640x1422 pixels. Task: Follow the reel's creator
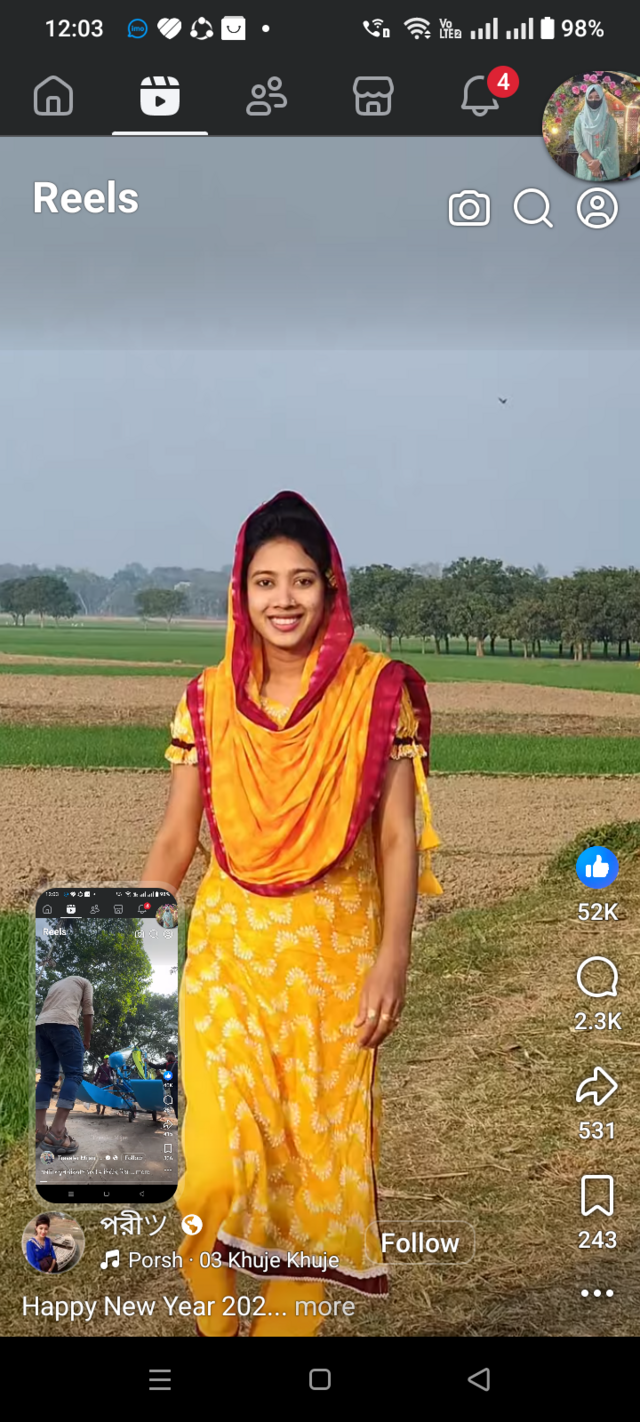(420, 1243)
